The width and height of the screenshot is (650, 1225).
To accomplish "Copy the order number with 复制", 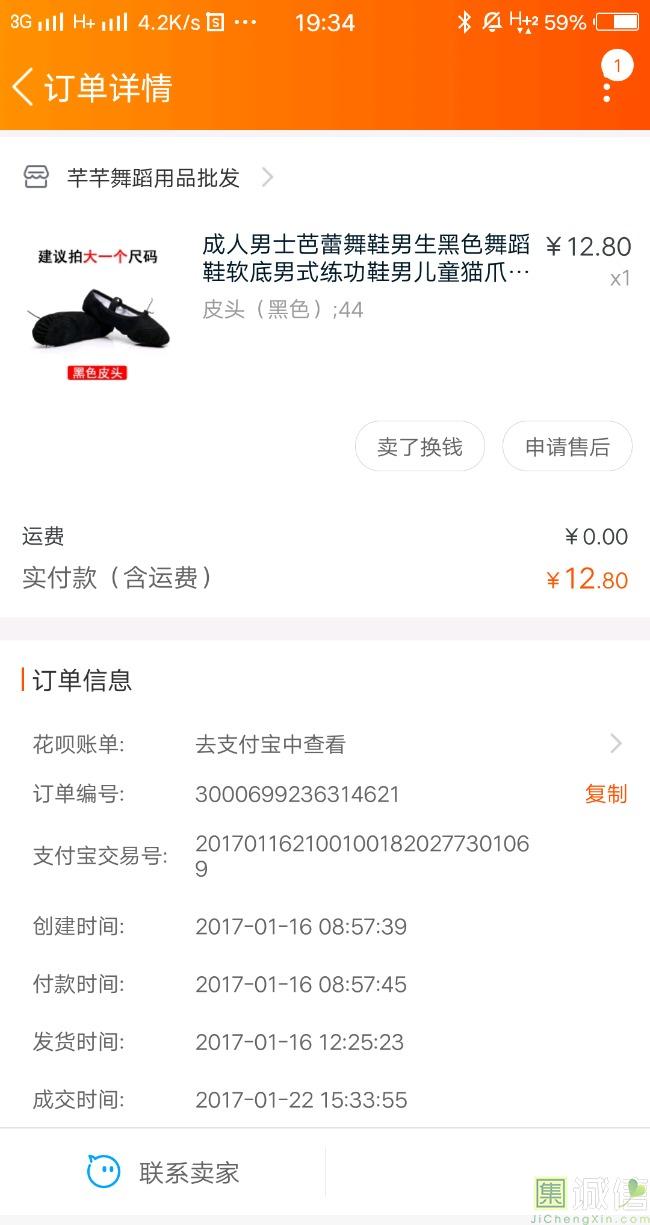I will point(605,794).
